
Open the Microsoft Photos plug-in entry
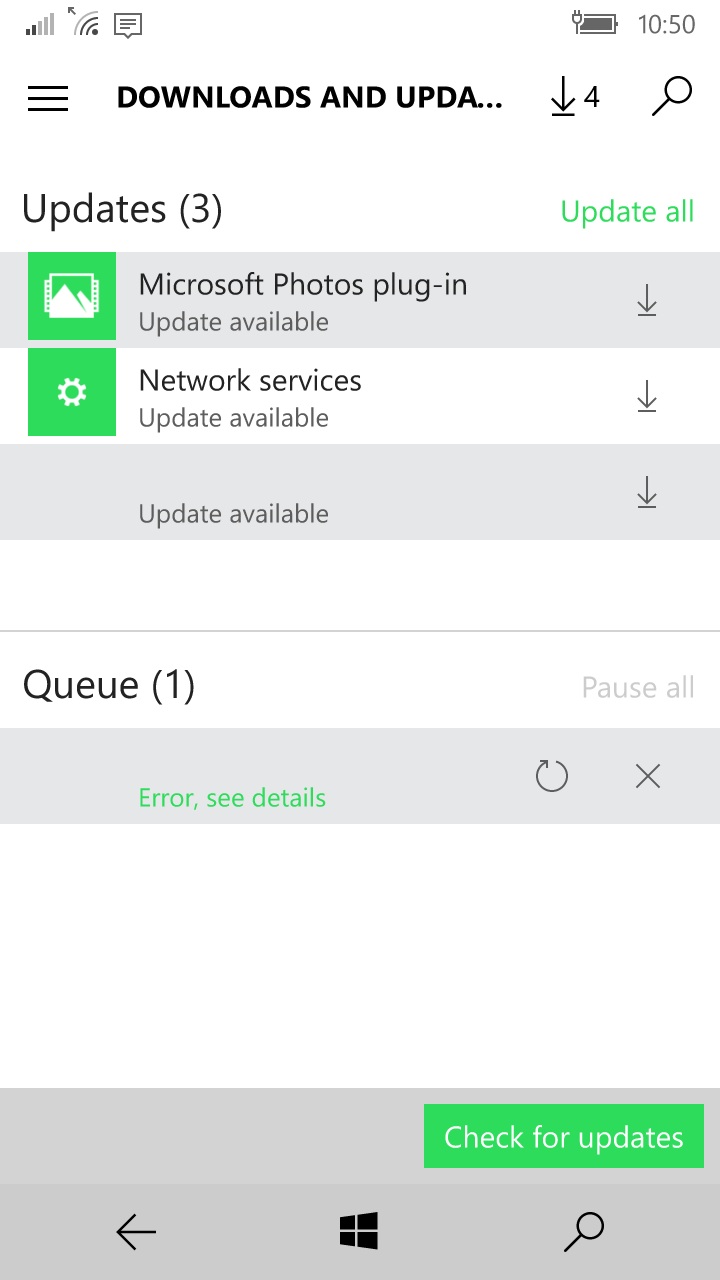tap(302, 300)
